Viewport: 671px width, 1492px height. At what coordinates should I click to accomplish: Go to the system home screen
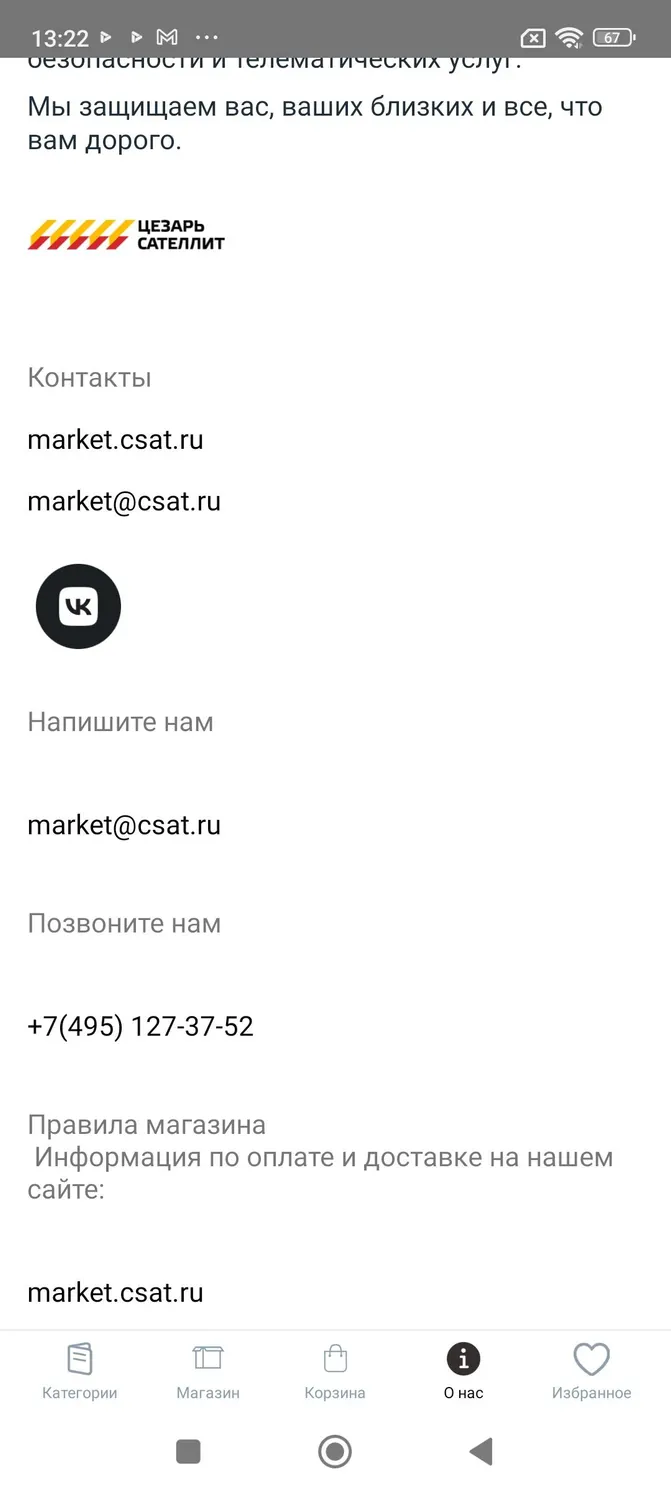pos(335,1451)
